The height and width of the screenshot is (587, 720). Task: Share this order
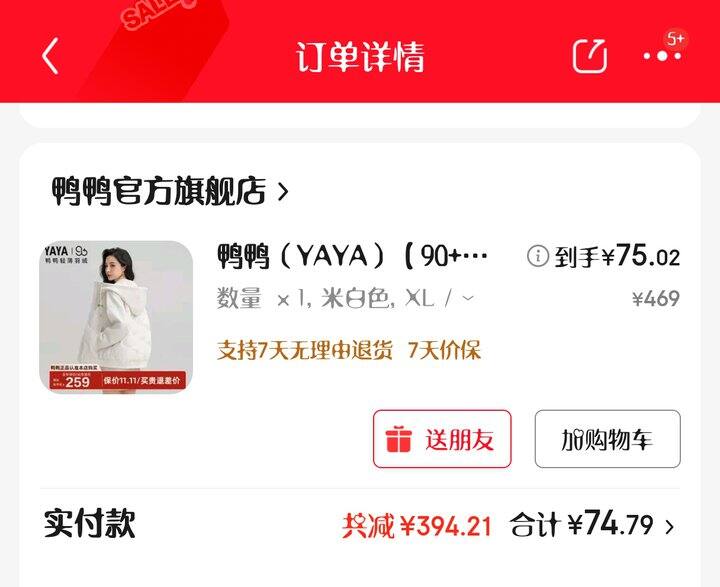tap(590, 56)
